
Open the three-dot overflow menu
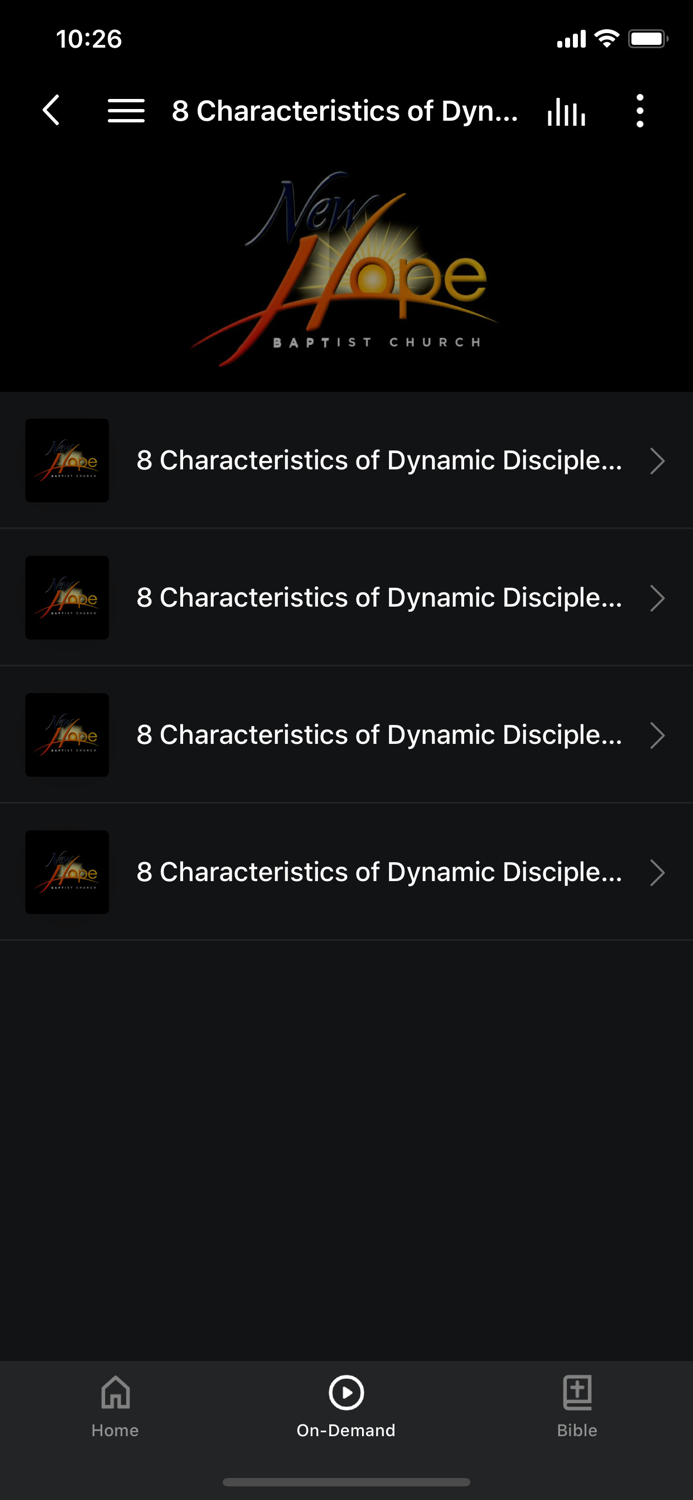click(640, 110)
